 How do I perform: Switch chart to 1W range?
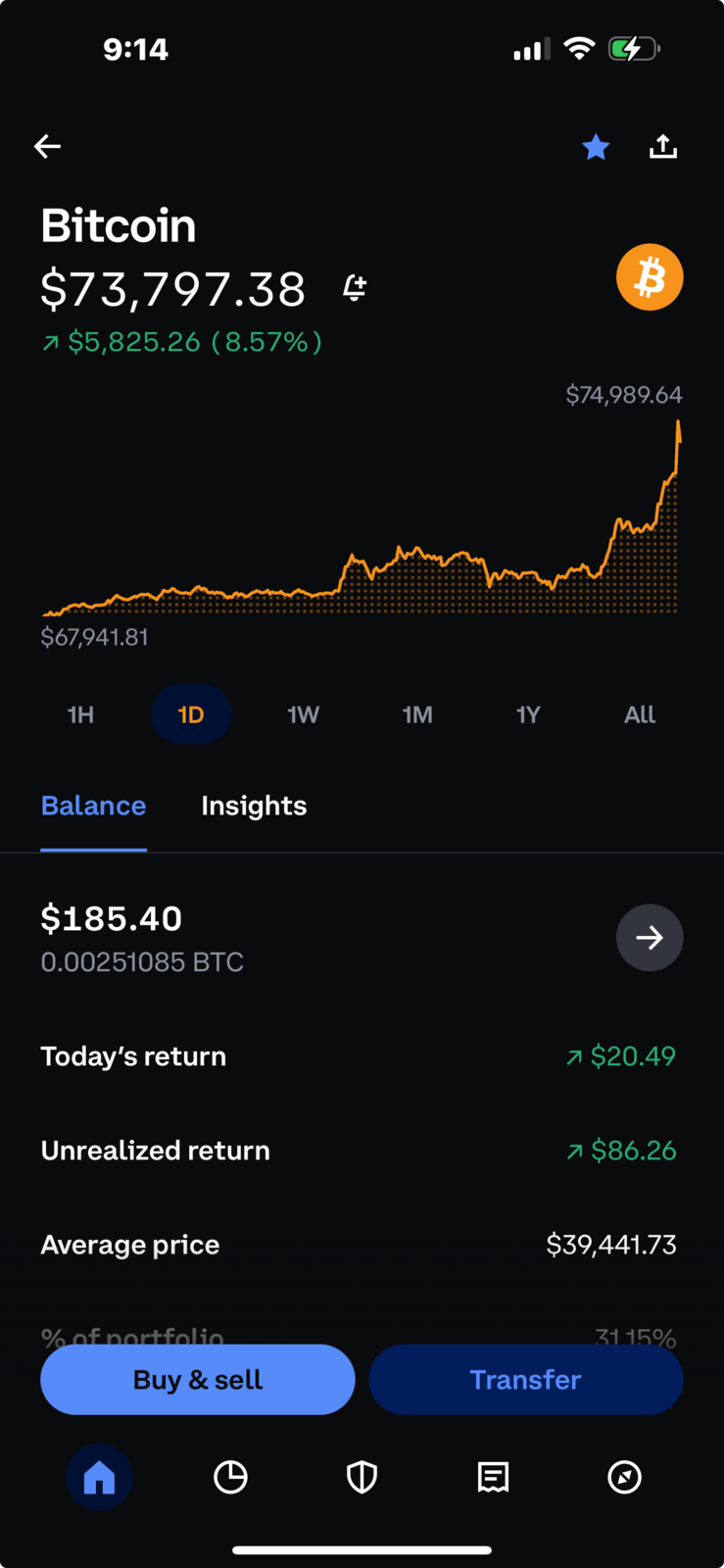(303, 714)
